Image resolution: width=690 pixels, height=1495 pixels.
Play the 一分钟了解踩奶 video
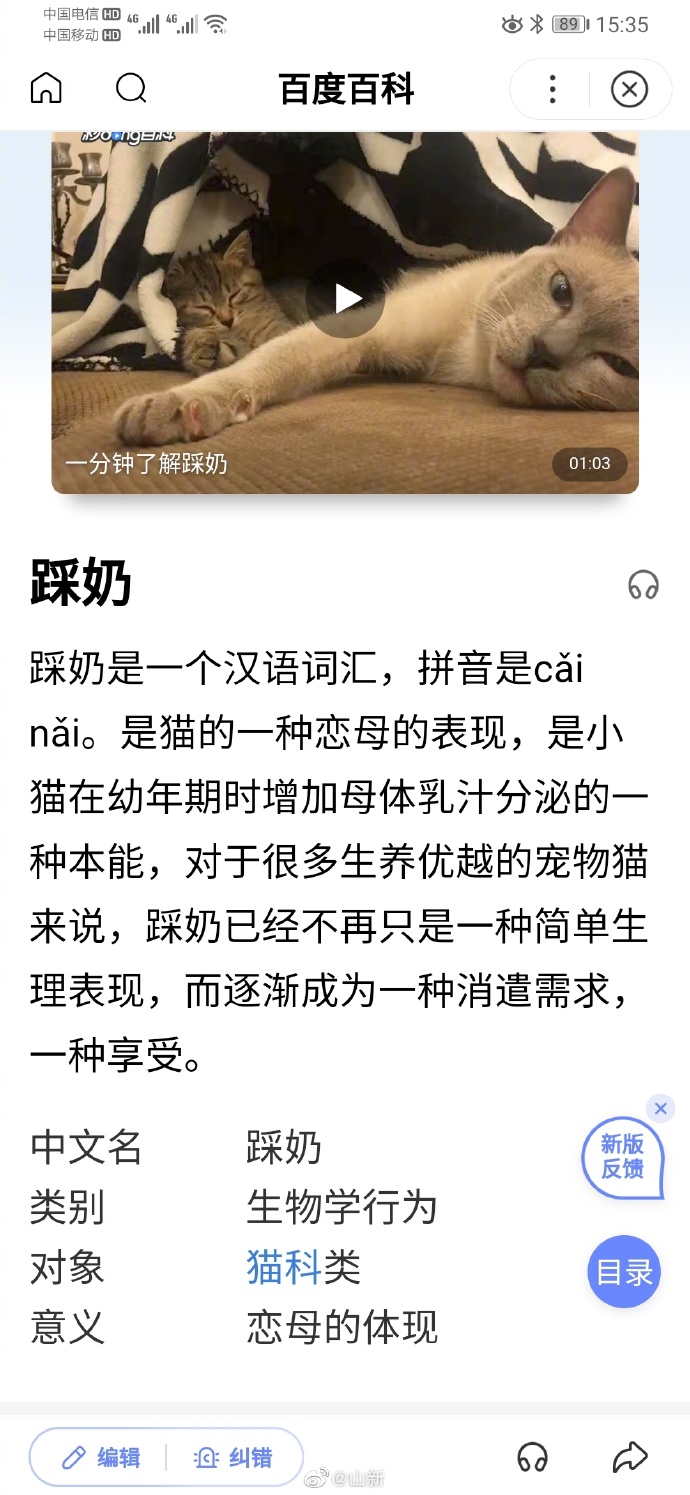(346, 298)
